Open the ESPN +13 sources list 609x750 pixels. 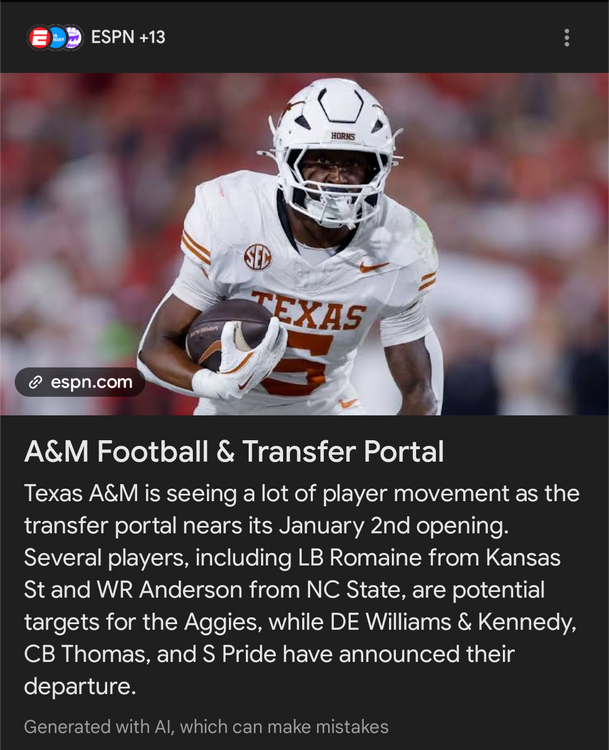pos(97,38)
